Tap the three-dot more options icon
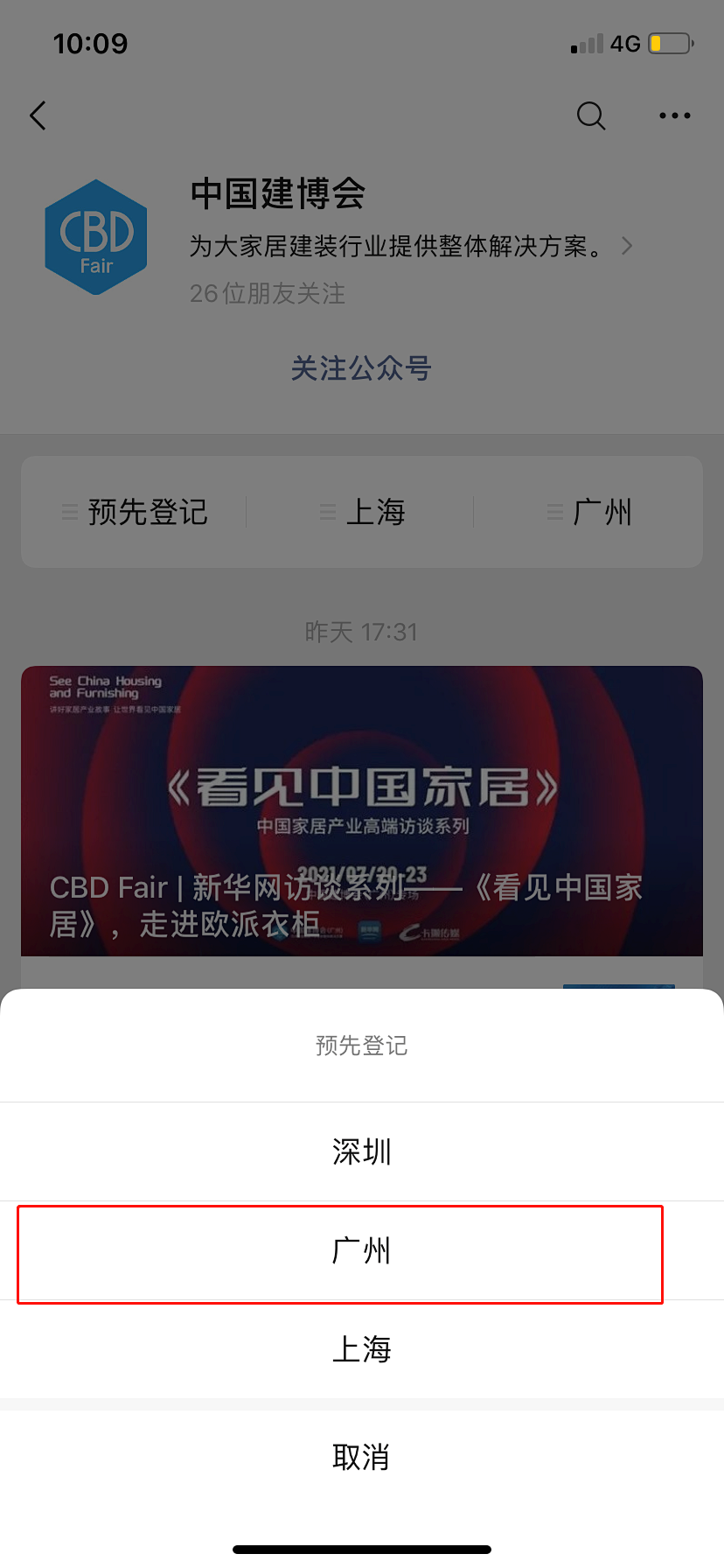 click(x=673, y=115)
